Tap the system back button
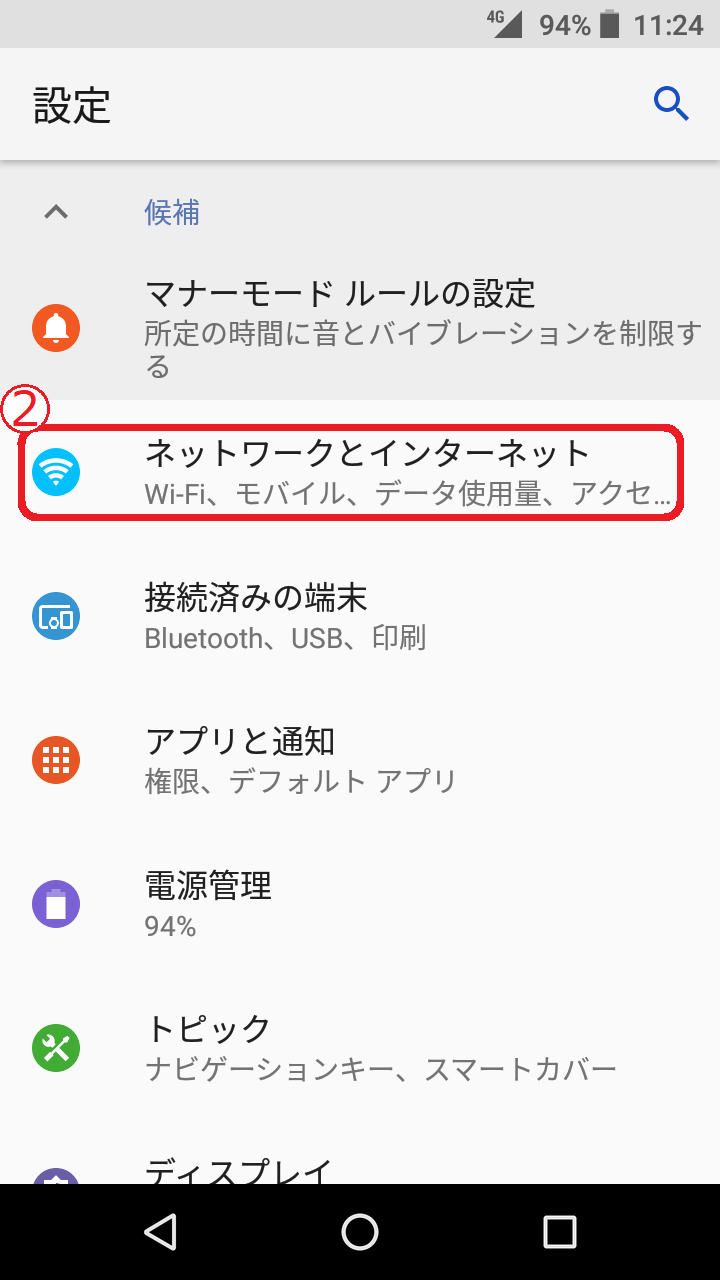Screen dimensions: 720x1280 click(160, 1232)
